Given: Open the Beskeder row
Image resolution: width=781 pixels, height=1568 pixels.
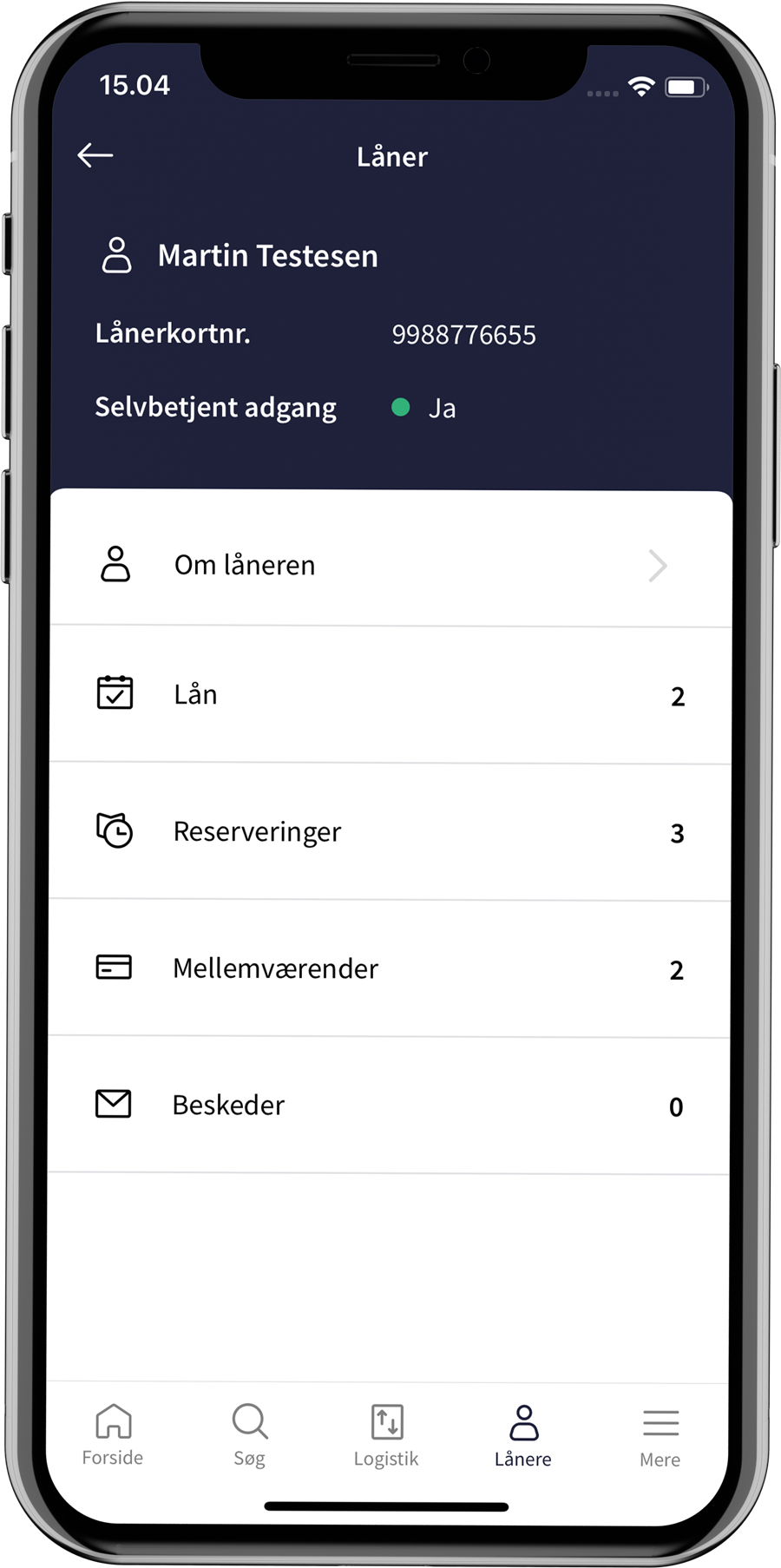Looking at the screenshot, I should pyautogui.click(x=390, y=1105).
